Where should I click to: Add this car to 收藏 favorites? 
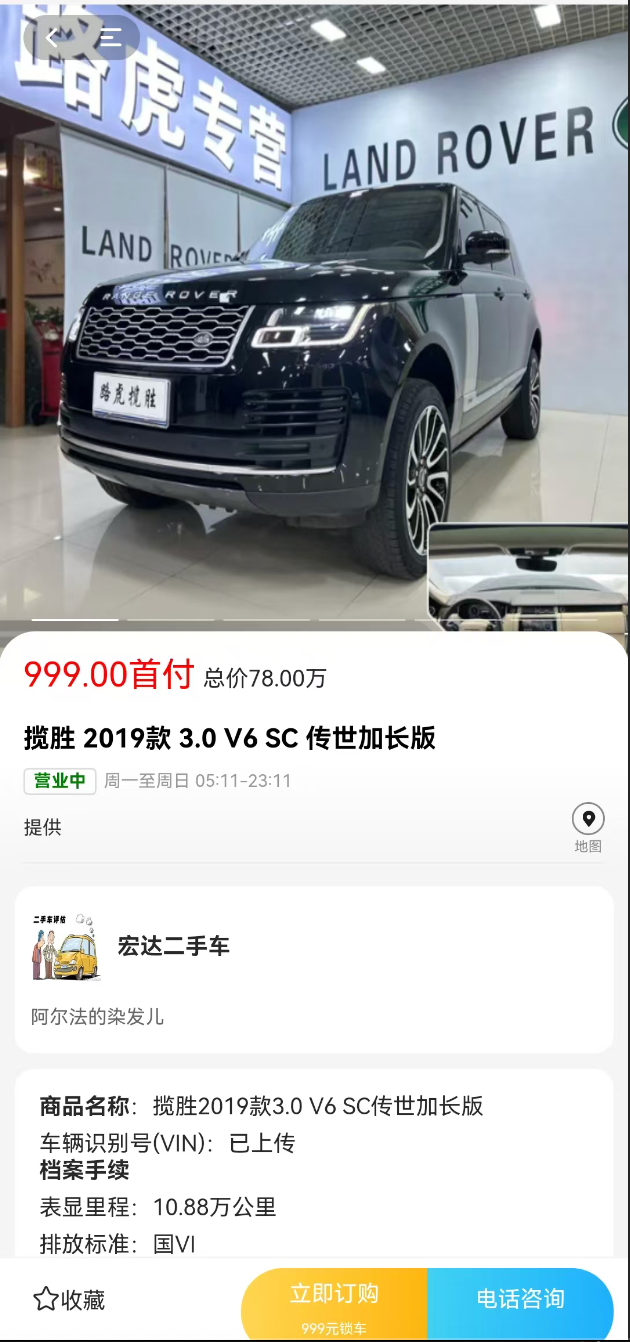point(69,1299)
